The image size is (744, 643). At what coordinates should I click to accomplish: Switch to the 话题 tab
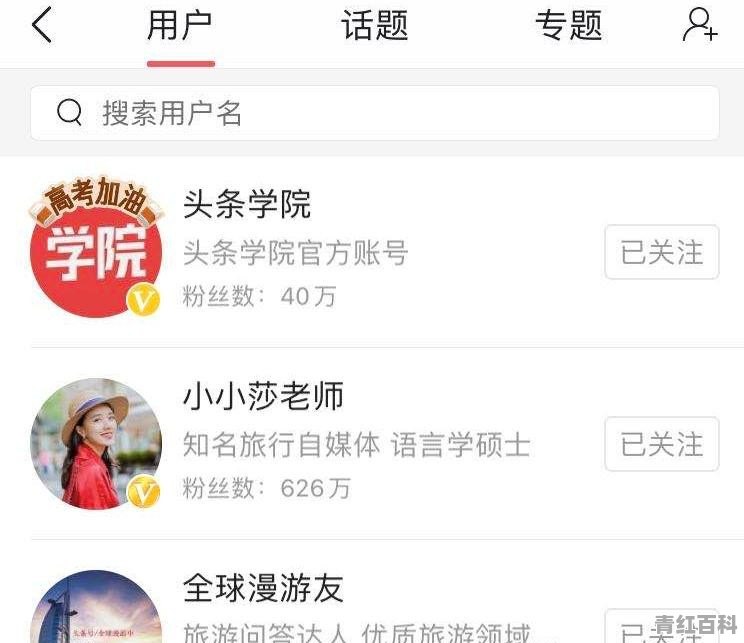(374, 26)
